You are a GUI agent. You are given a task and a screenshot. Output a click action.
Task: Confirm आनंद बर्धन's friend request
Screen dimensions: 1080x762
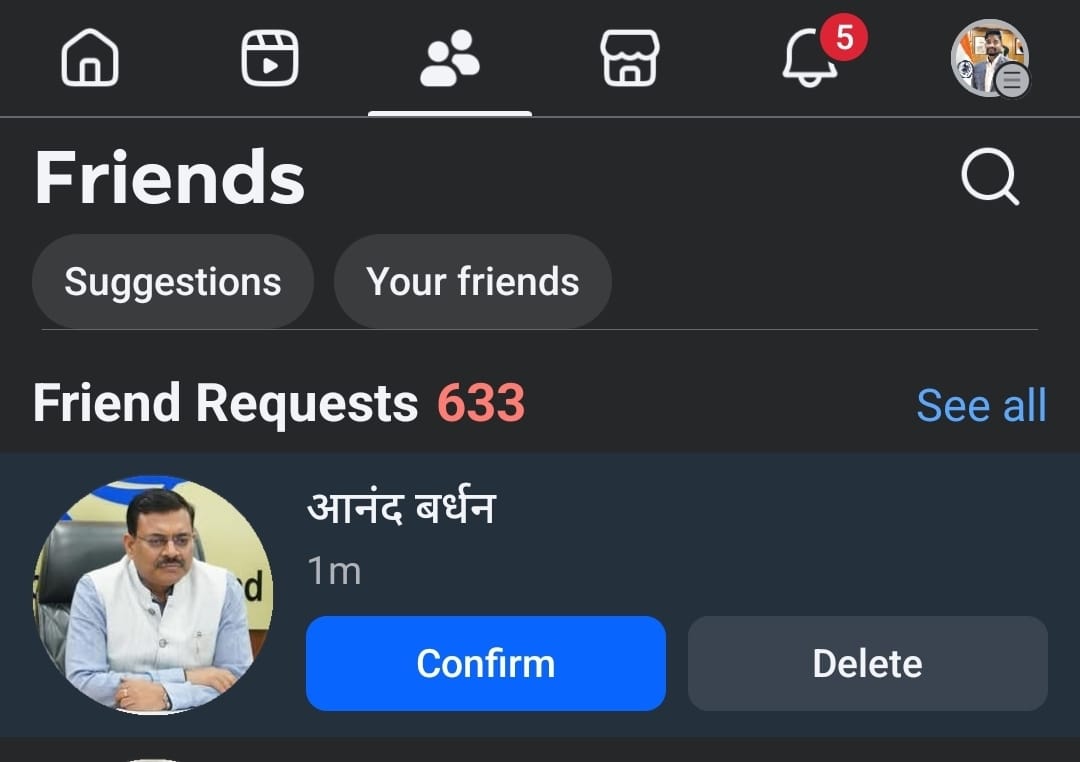485,664
